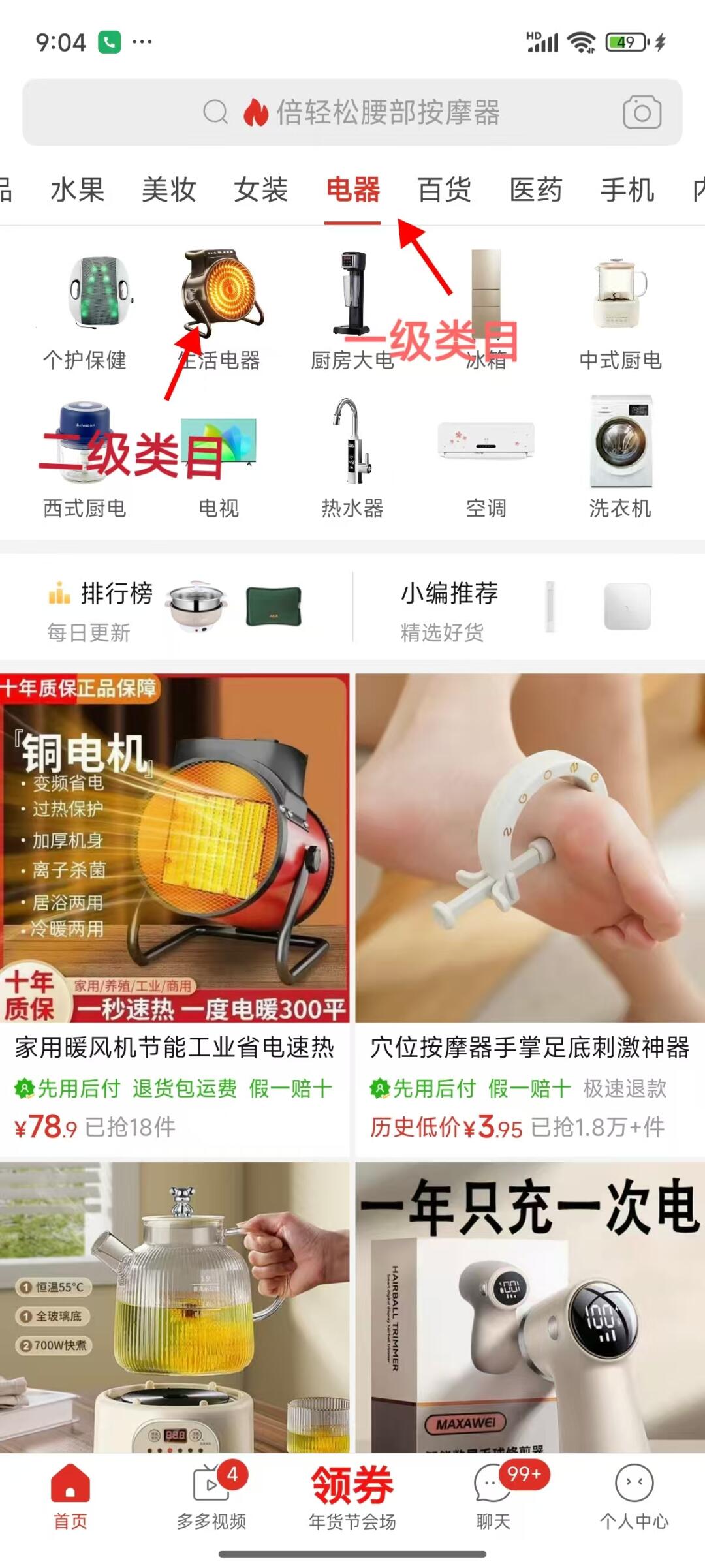The image size is (705, 1568).
Task: Switch to the 美妆 top tab
Action: tap(169, 191)
